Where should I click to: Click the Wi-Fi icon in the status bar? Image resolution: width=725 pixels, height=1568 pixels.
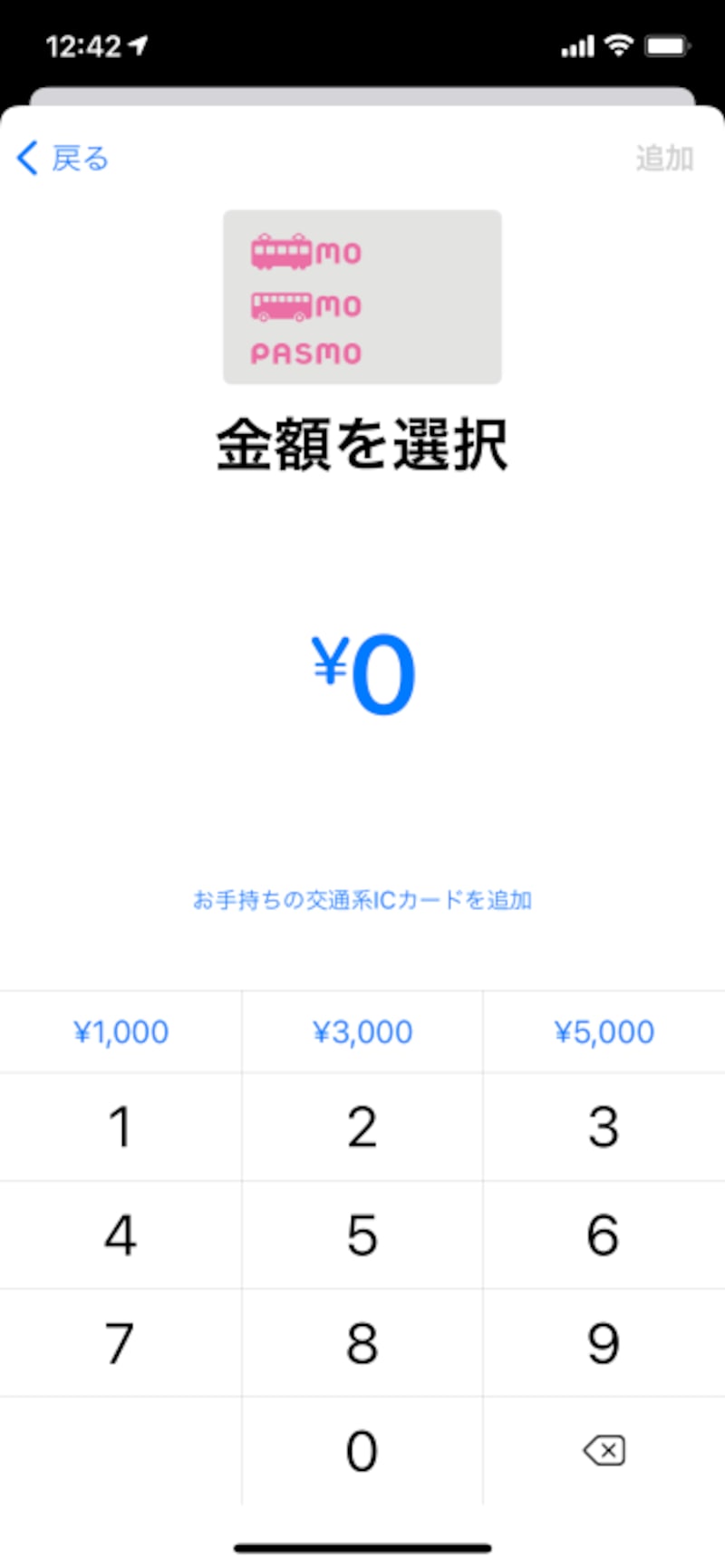point(617,45)
